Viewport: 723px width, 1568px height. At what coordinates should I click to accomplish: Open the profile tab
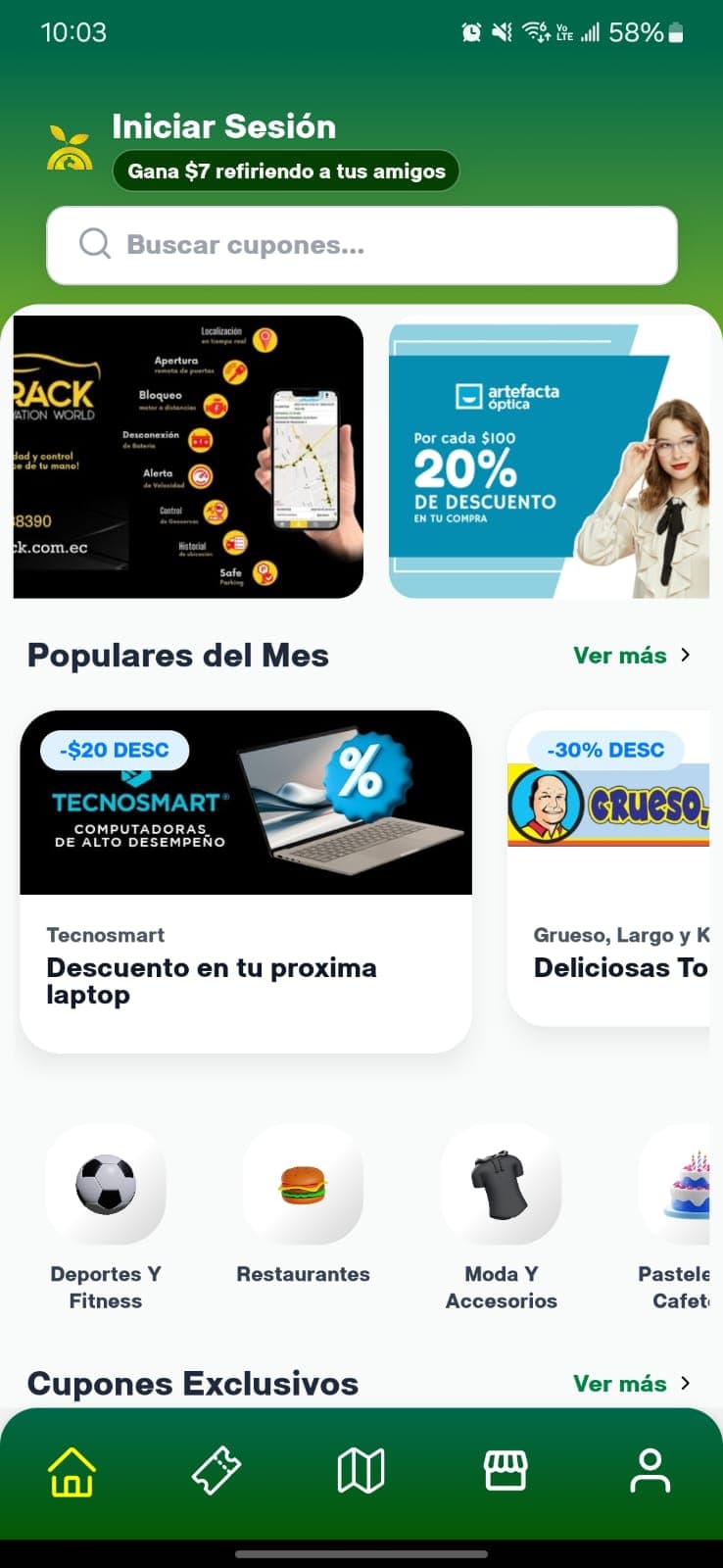(x=650, y=1471)
